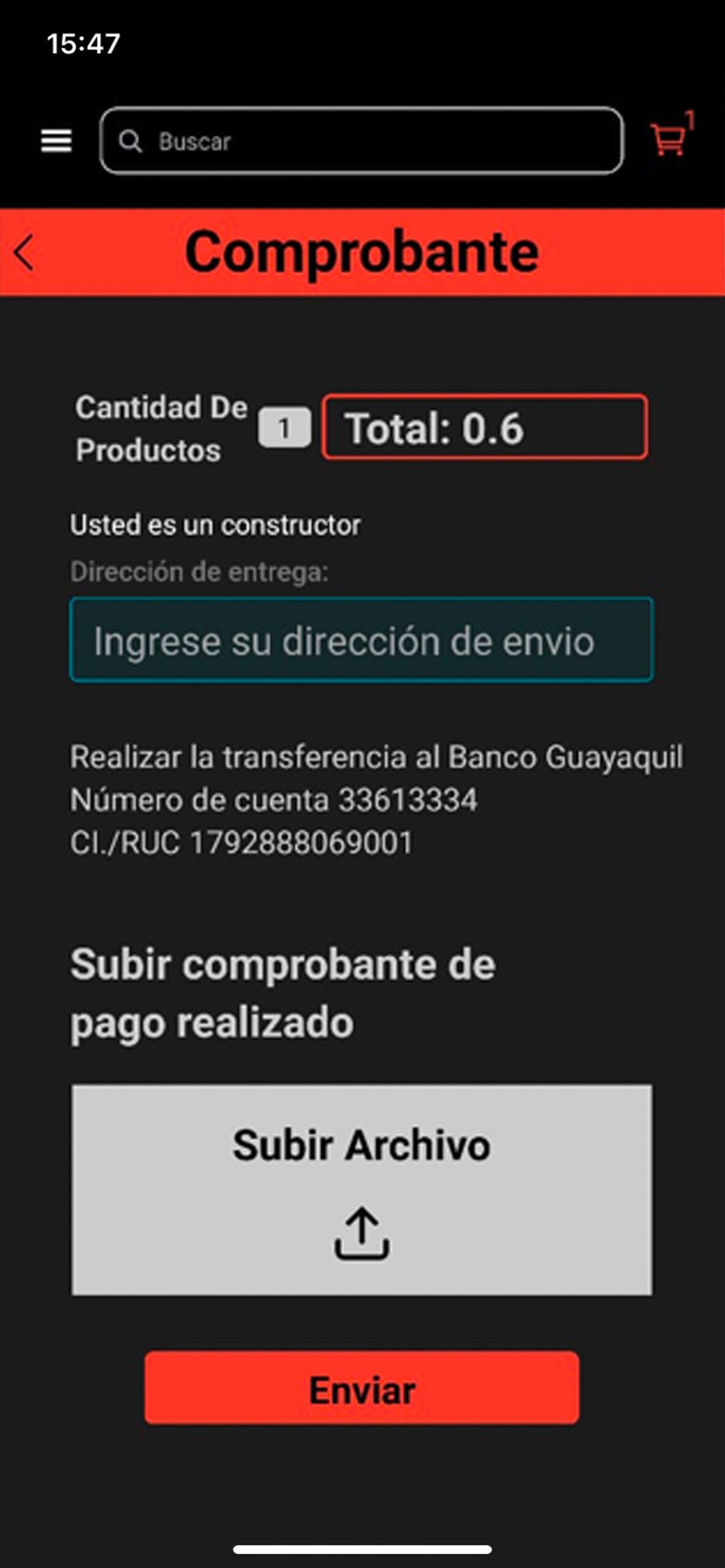Go back from Comprobante screen
This screenshot has width=725, height=1568.
point(25,252)
